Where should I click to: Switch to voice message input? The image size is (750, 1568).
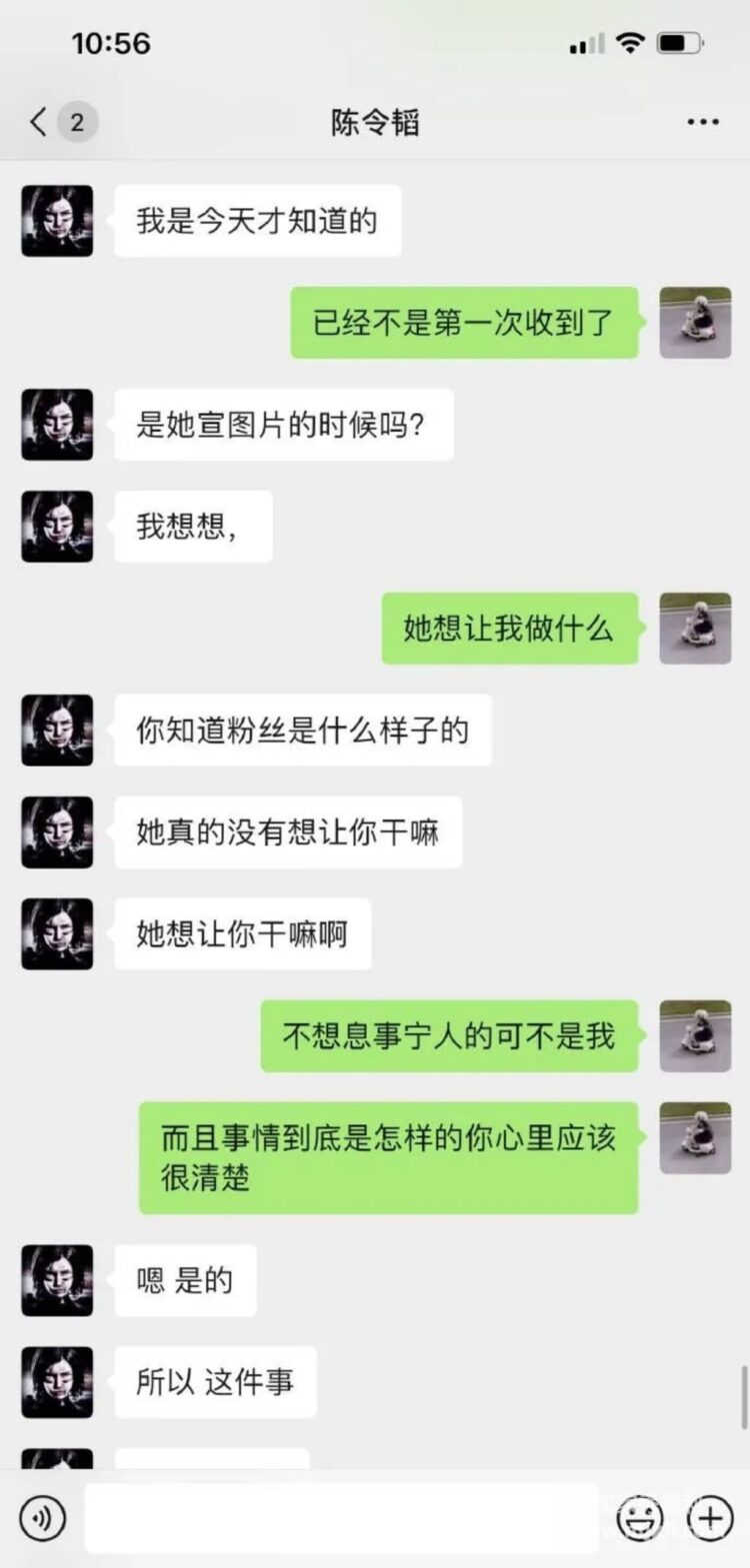pos(42,1518)
